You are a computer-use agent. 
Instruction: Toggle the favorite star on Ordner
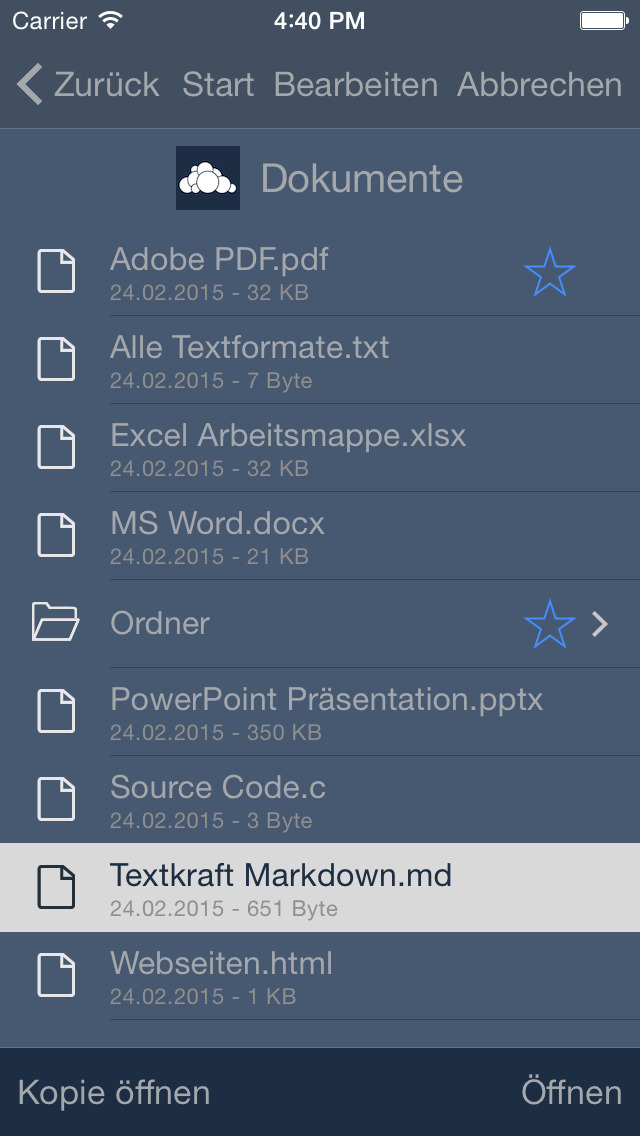click(549, 624)
